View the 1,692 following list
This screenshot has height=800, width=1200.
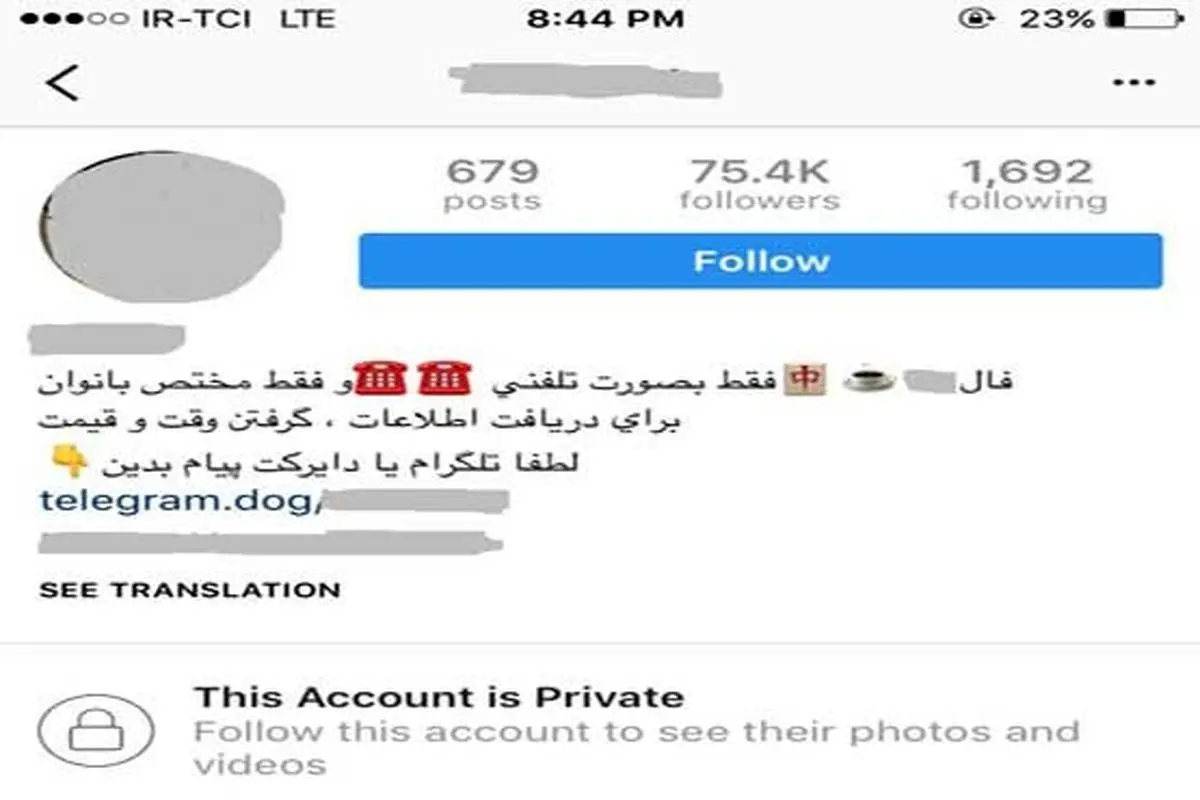(x=1027, y=184)
